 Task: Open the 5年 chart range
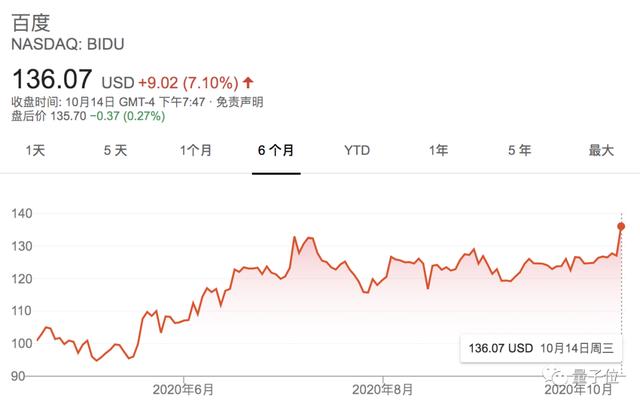coord(519,151)
